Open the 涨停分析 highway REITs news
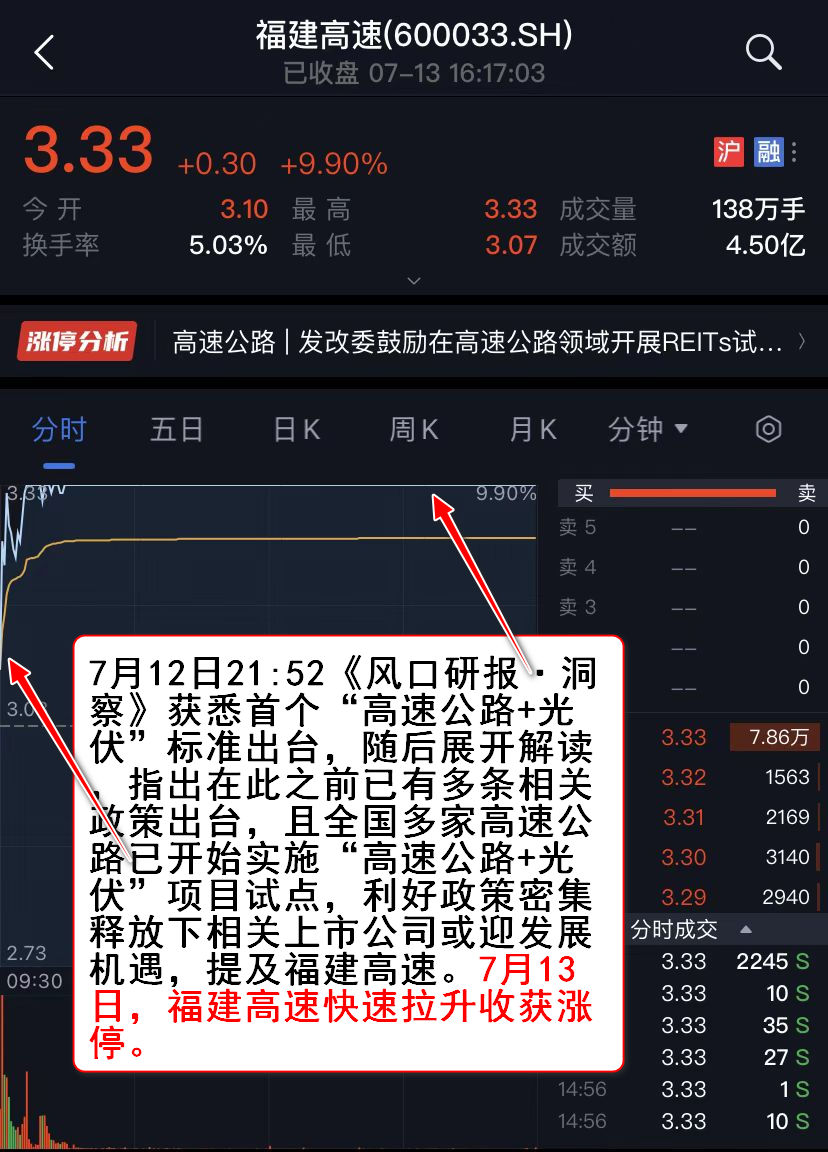The image size is (828, 1152). tap(477, 343)
